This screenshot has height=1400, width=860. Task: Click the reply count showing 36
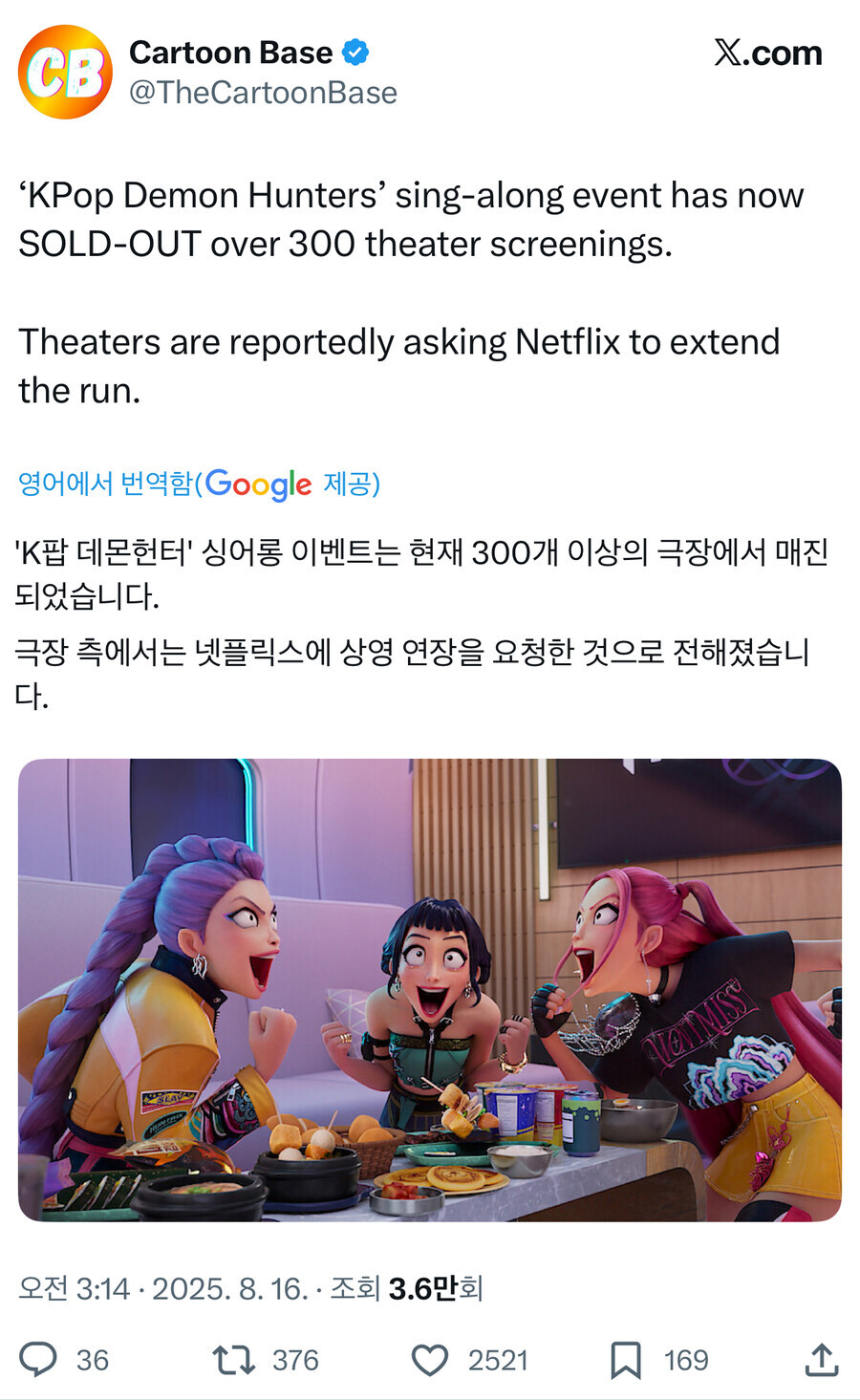91,1359
